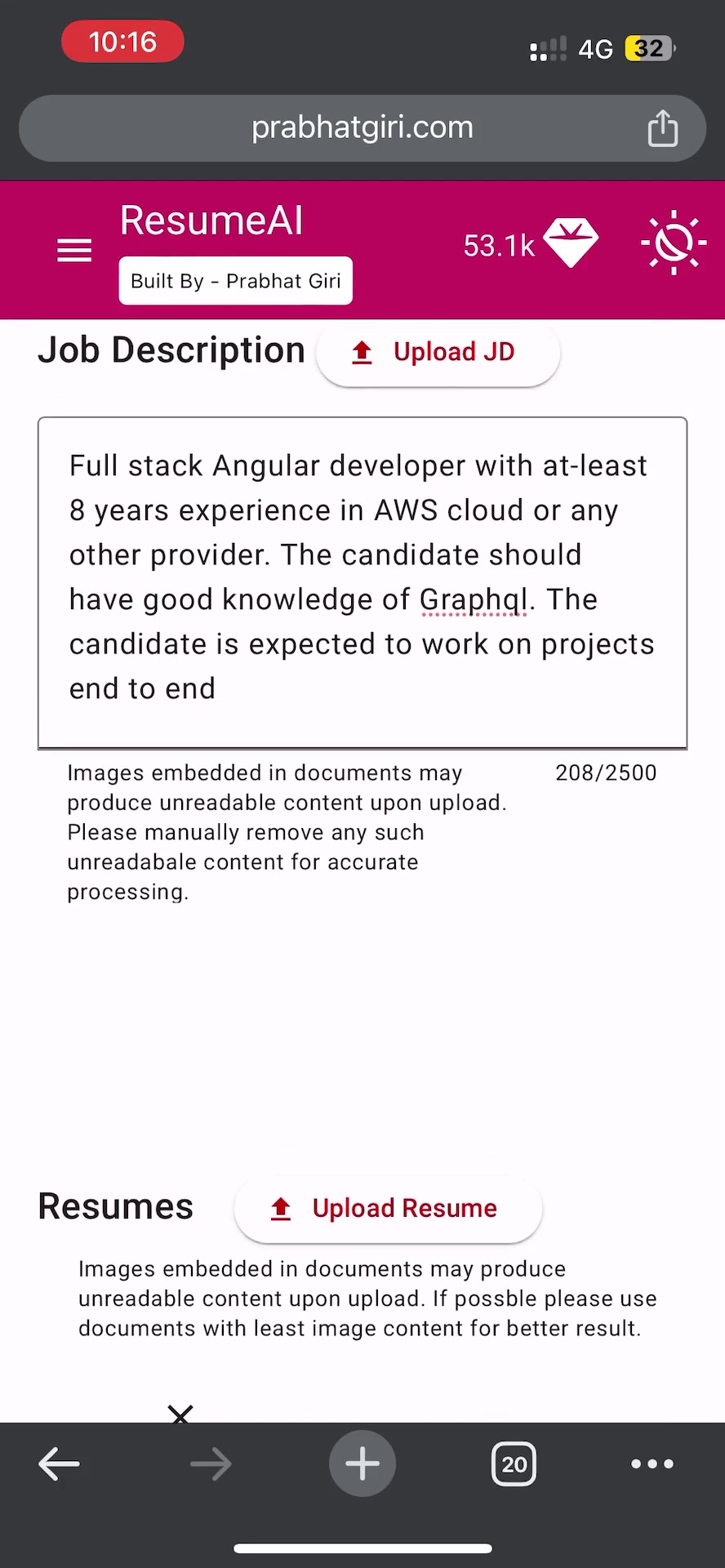
Task: Toggle the light/dark theme sun icon
Action: [x=674, y=243]
